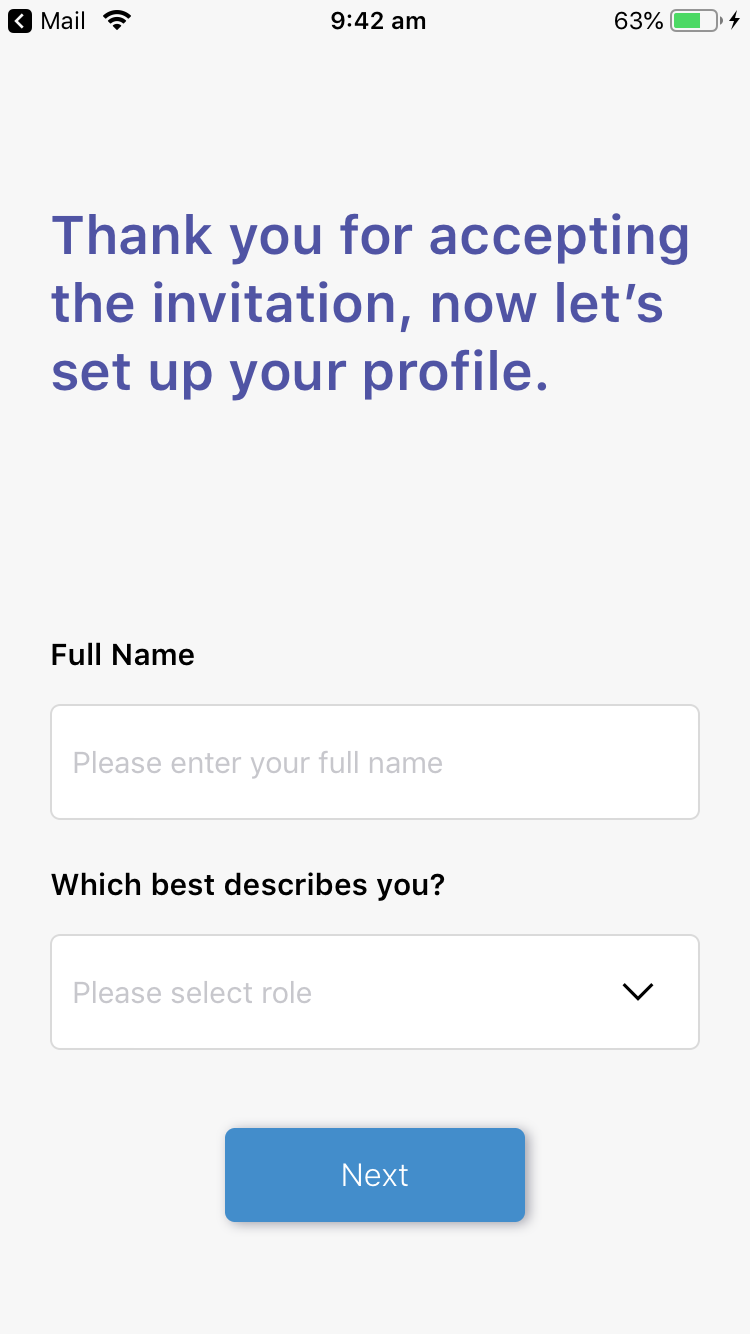Viewport: 750px width, 1334px height.
Task: Open the role selection dropdown
Action: (375, 992)
